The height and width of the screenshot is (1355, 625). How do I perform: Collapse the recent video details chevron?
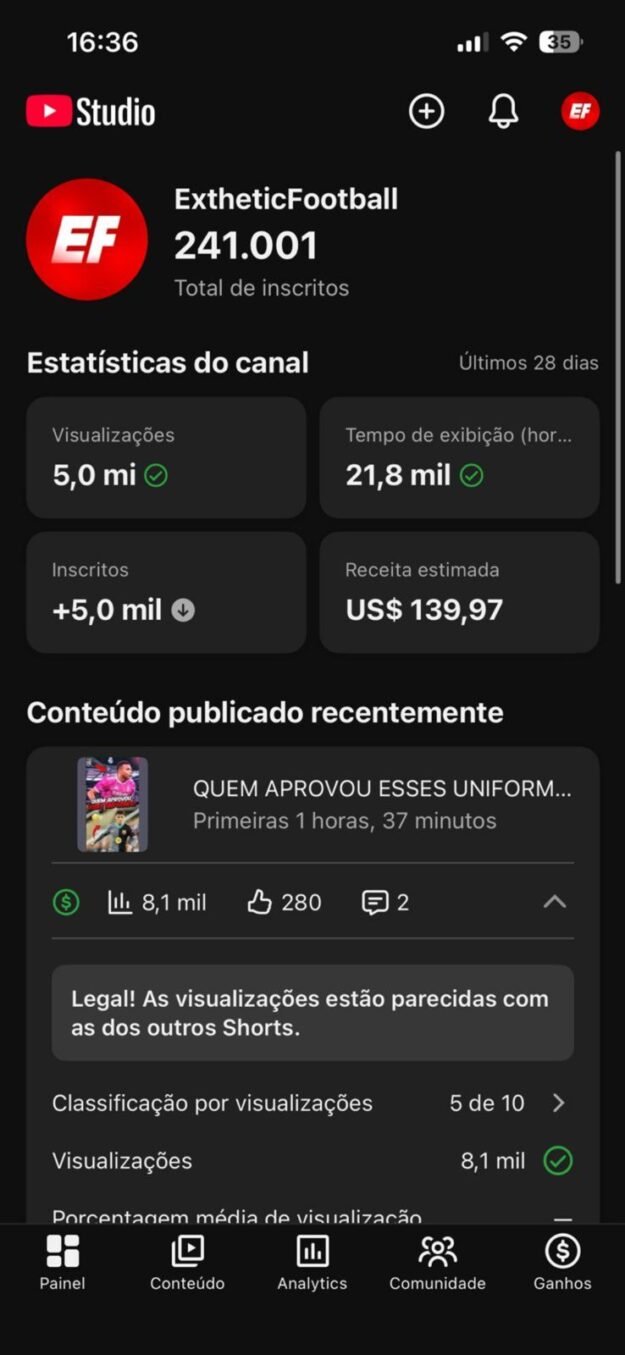pyautogui.click(x=554, y=902)
